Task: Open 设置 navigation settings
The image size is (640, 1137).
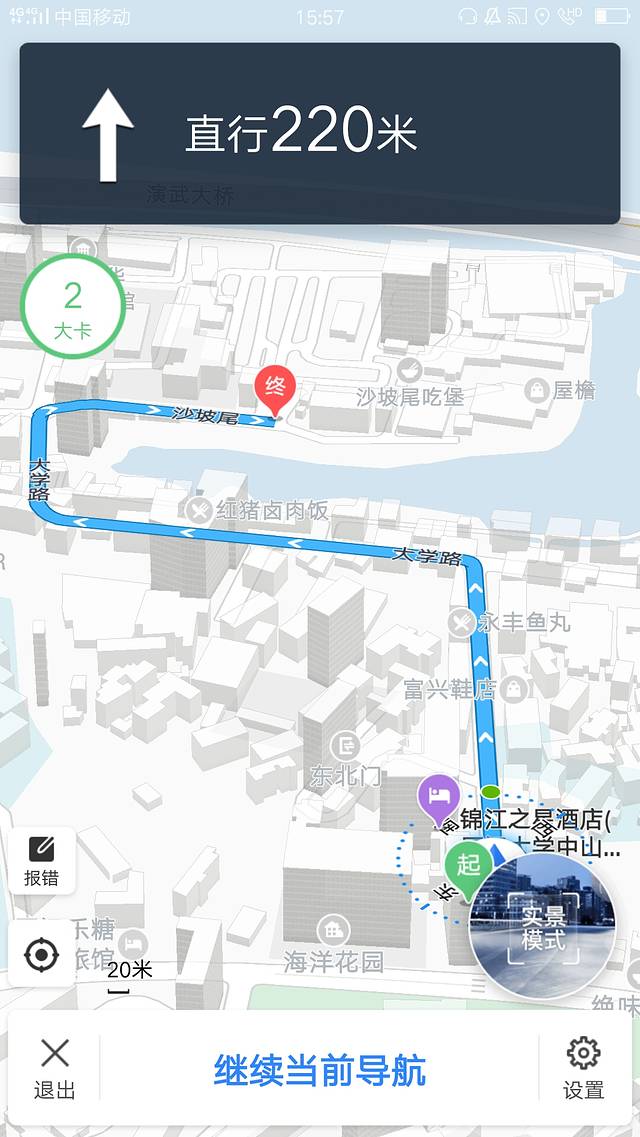Action: [x=583, y=1068]
